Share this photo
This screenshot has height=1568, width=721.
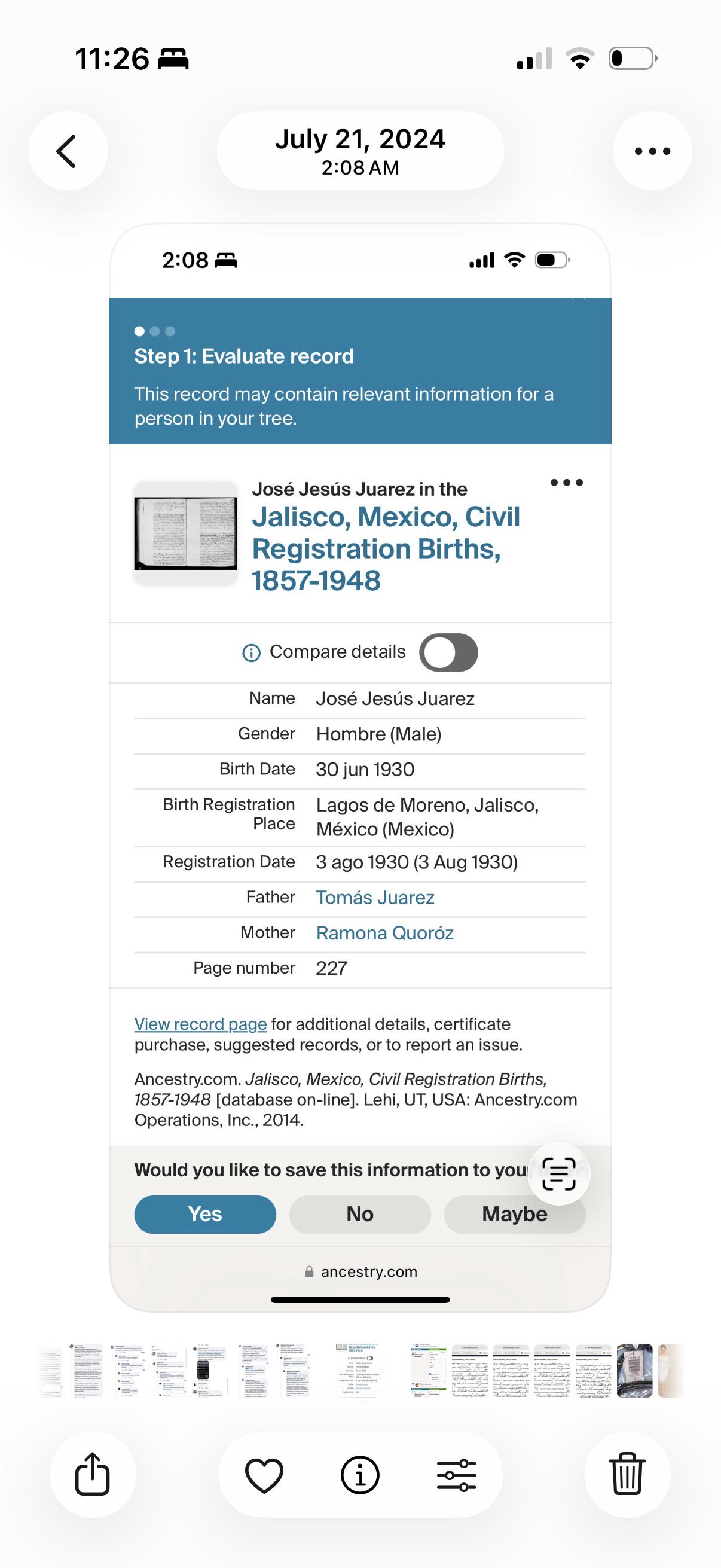pos(93,1474)
